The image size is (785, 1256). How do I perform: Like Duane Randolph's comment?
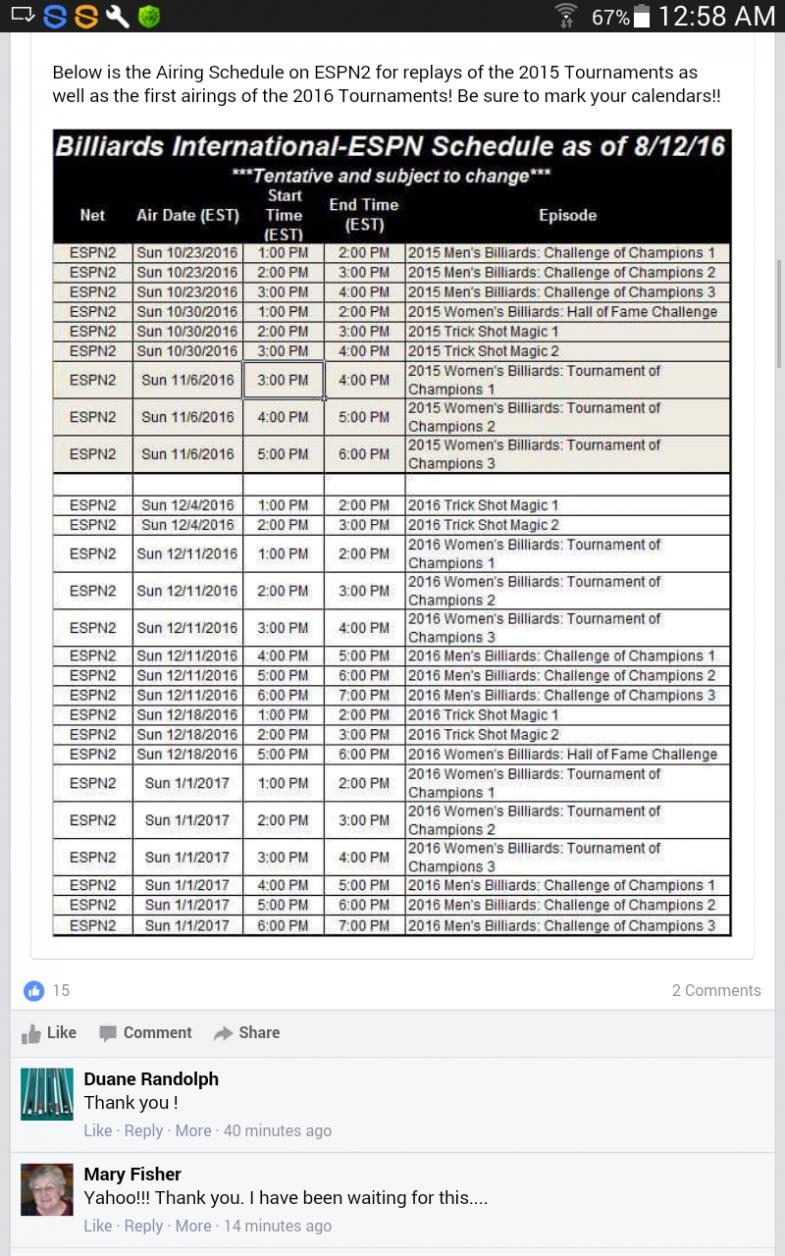click(x=98, y=1131)
